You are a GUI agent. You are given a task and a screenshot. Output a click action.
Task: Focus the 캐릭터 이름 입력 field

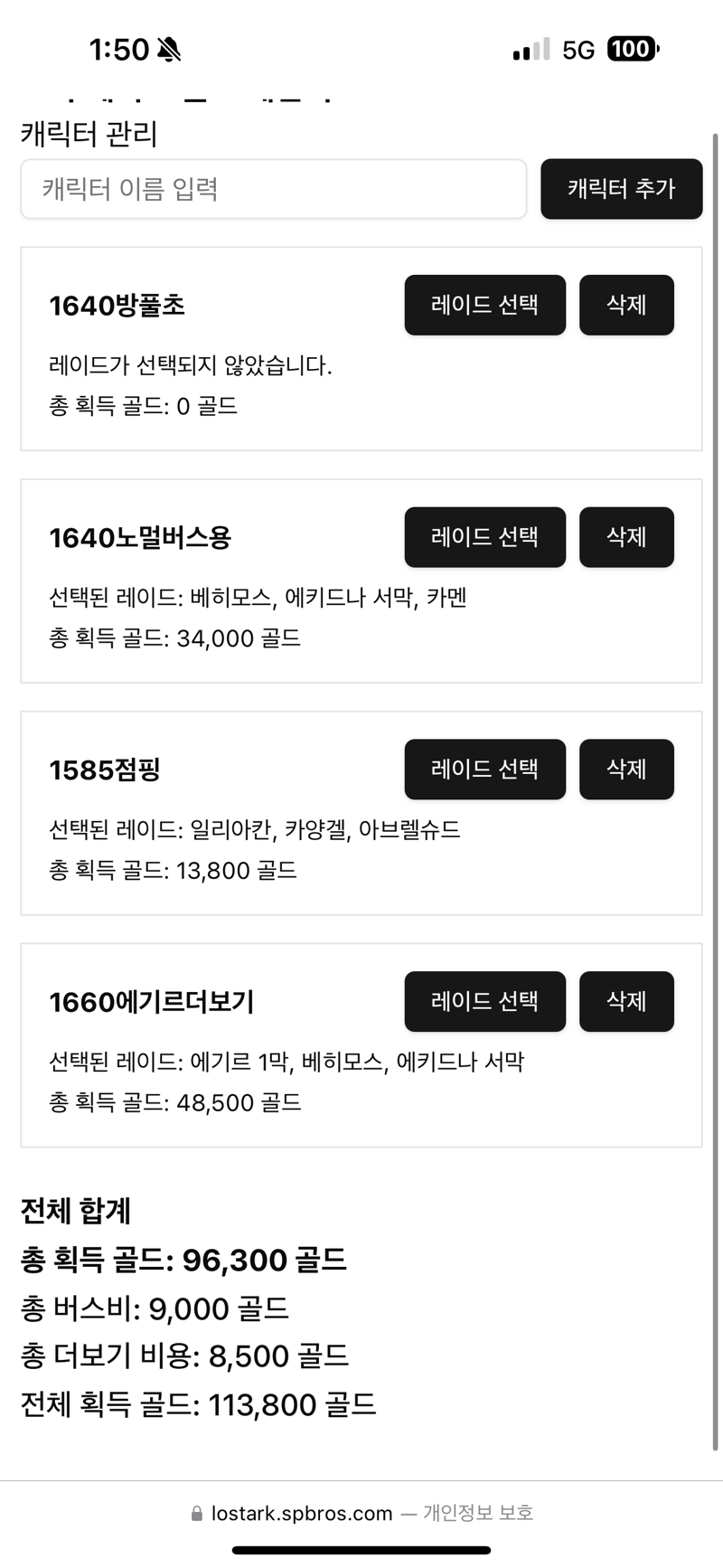[273, 189]
